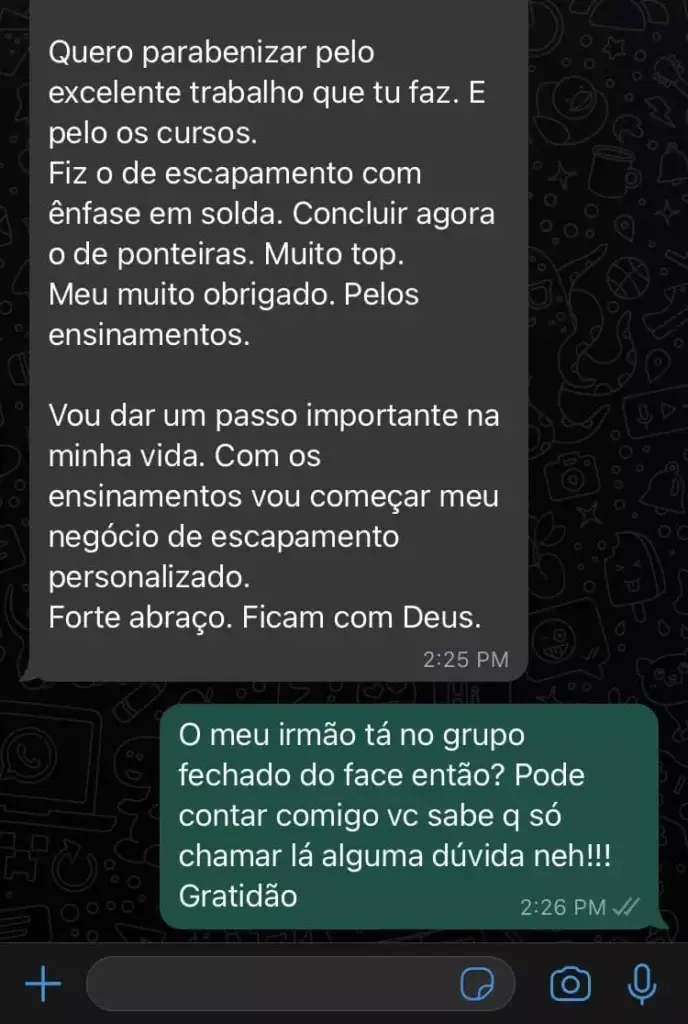Open the sticker picker icon
The width and height of the screenshot is (688, 1024).
477,985
